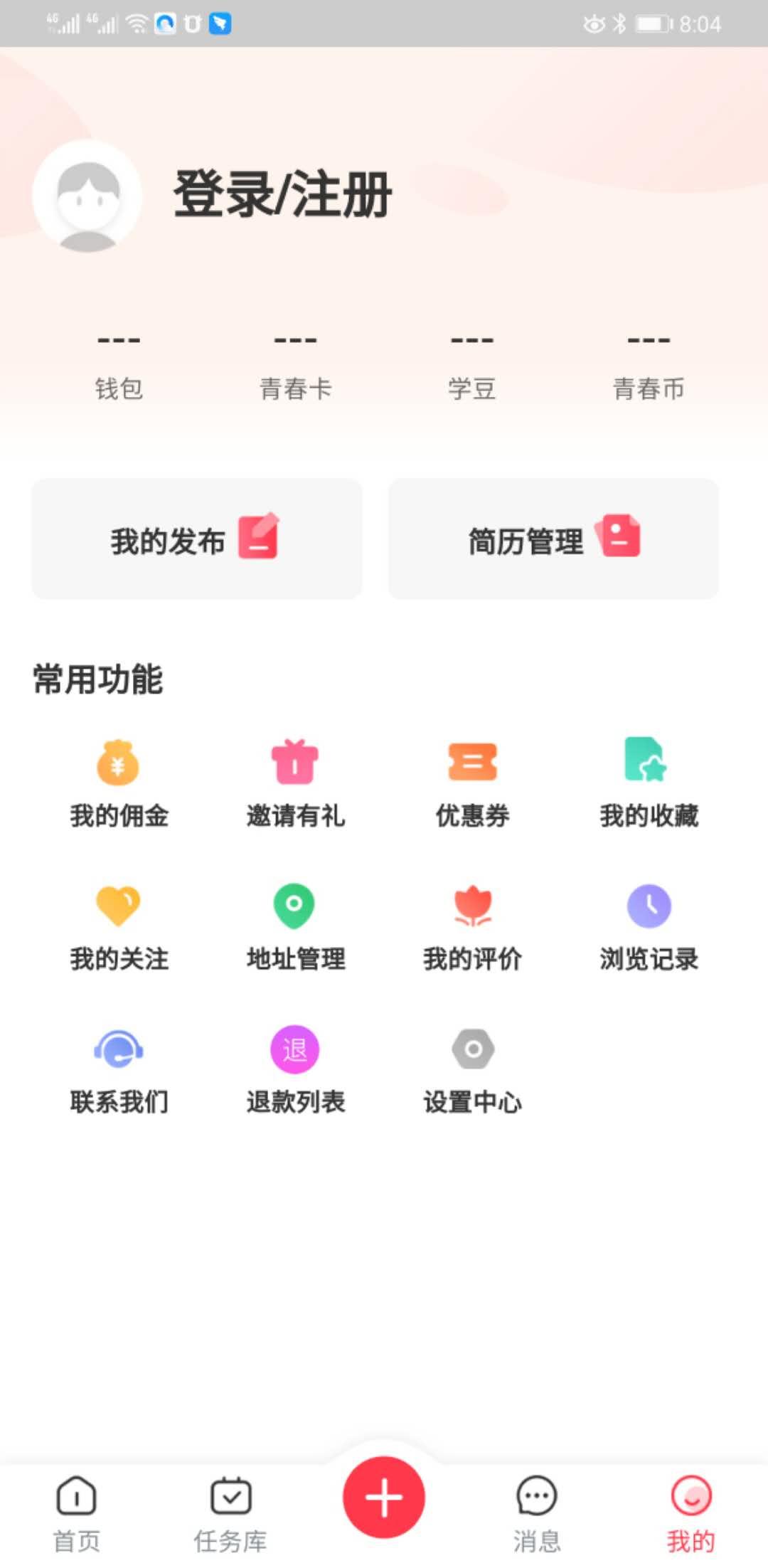Viewport: 768px width, 1568px height.
Task: Open 联系我们 customer service
Action: (119, 1070)
